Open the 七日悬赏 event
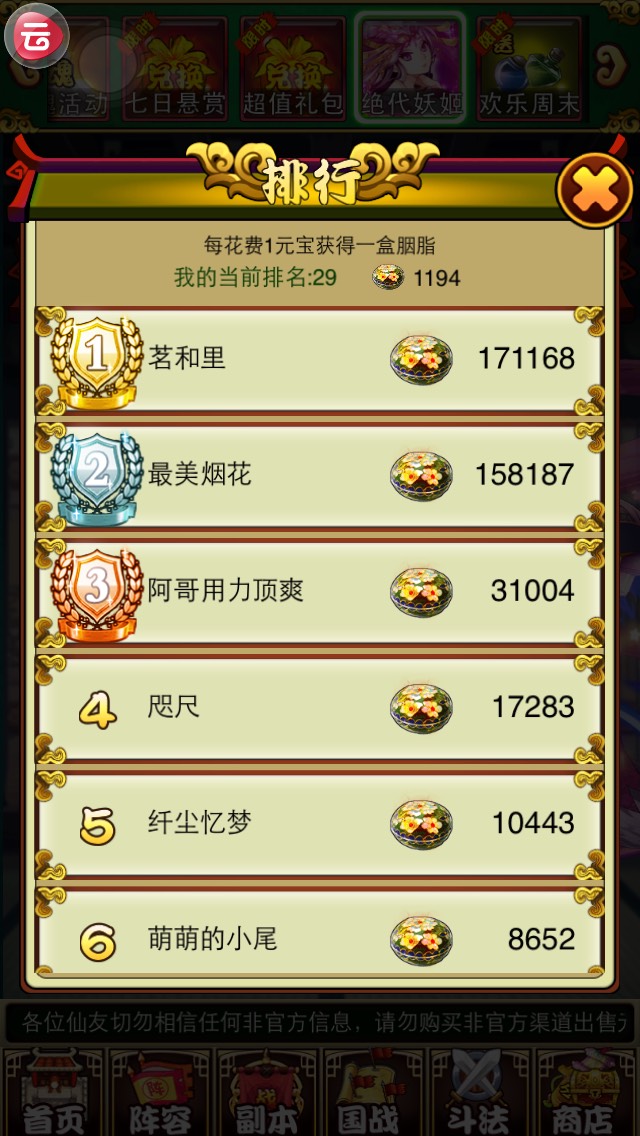The width and height of the screenshot is (640, 1136). tap(175, 68)
